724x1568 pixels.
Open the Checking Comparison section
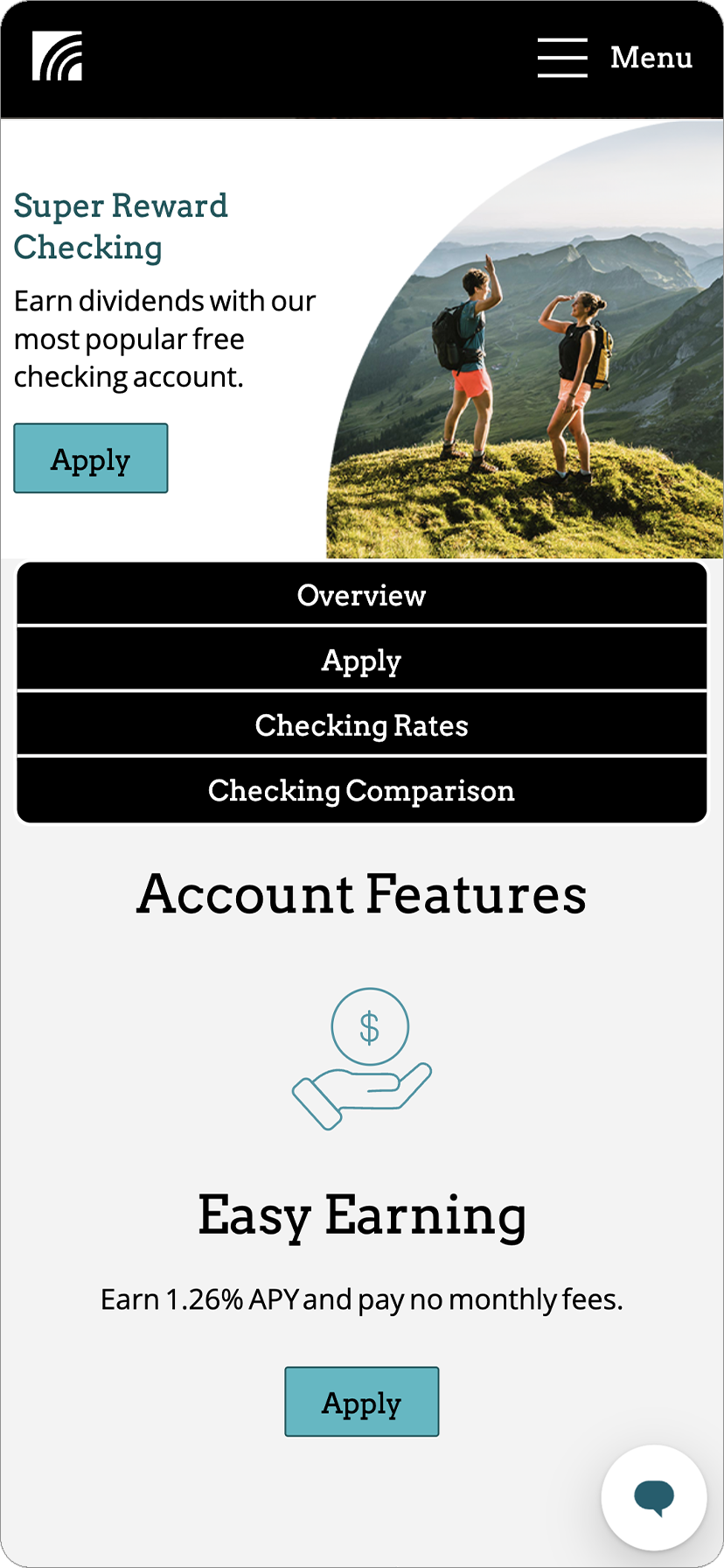pyautogui.click(x=361, y=790)
